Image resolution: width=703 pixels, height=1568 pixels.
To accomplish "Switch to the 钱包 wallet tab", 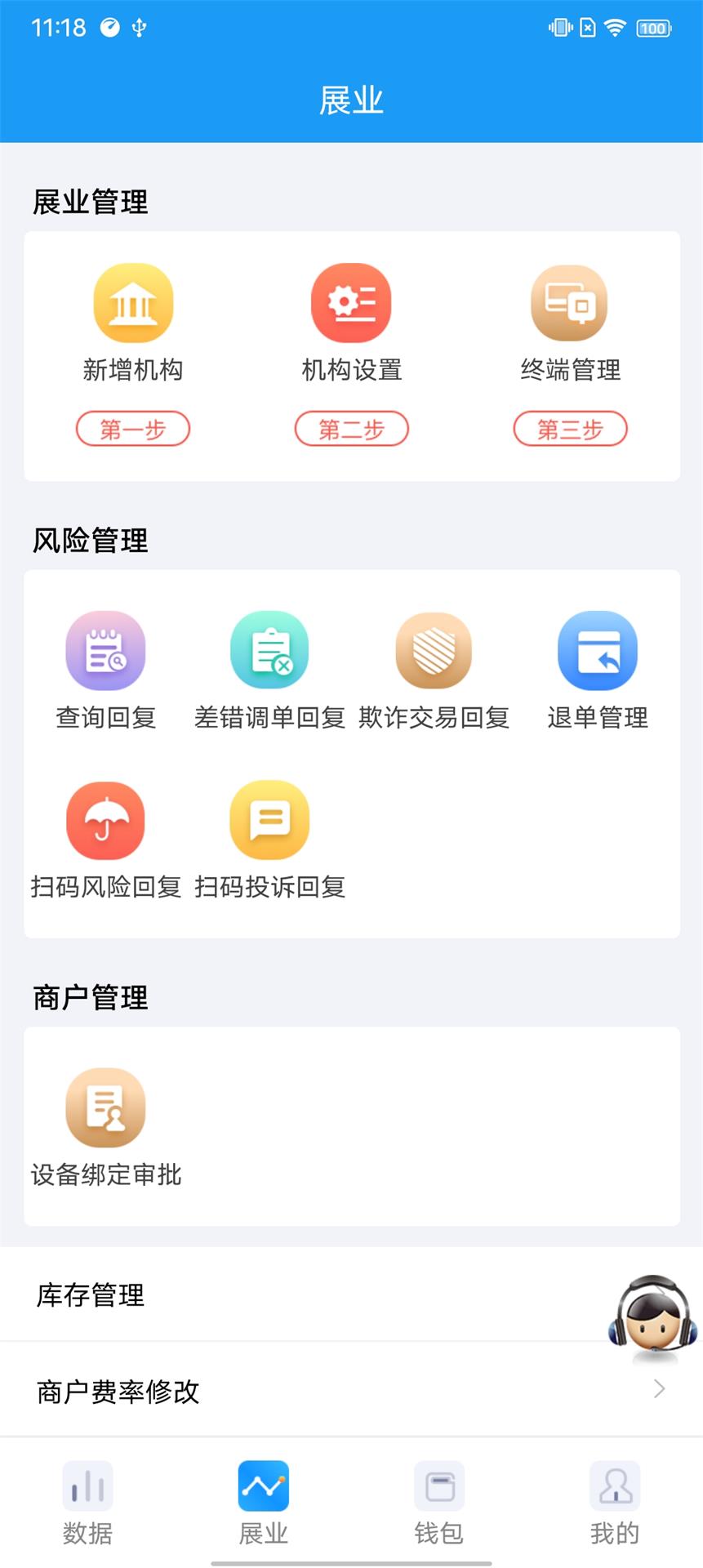I will click(439, 1505).
